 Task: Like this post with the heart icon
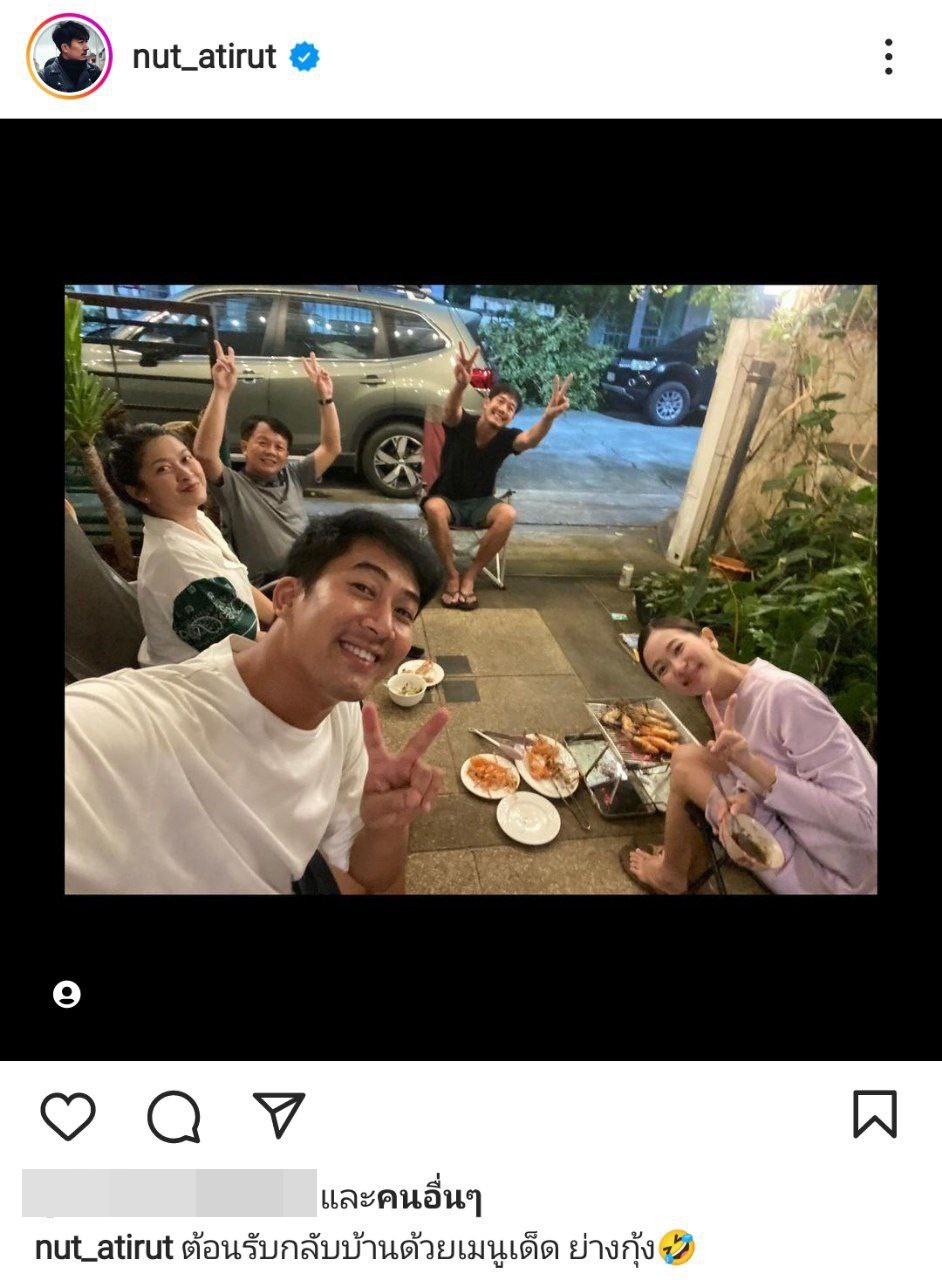68,1116
